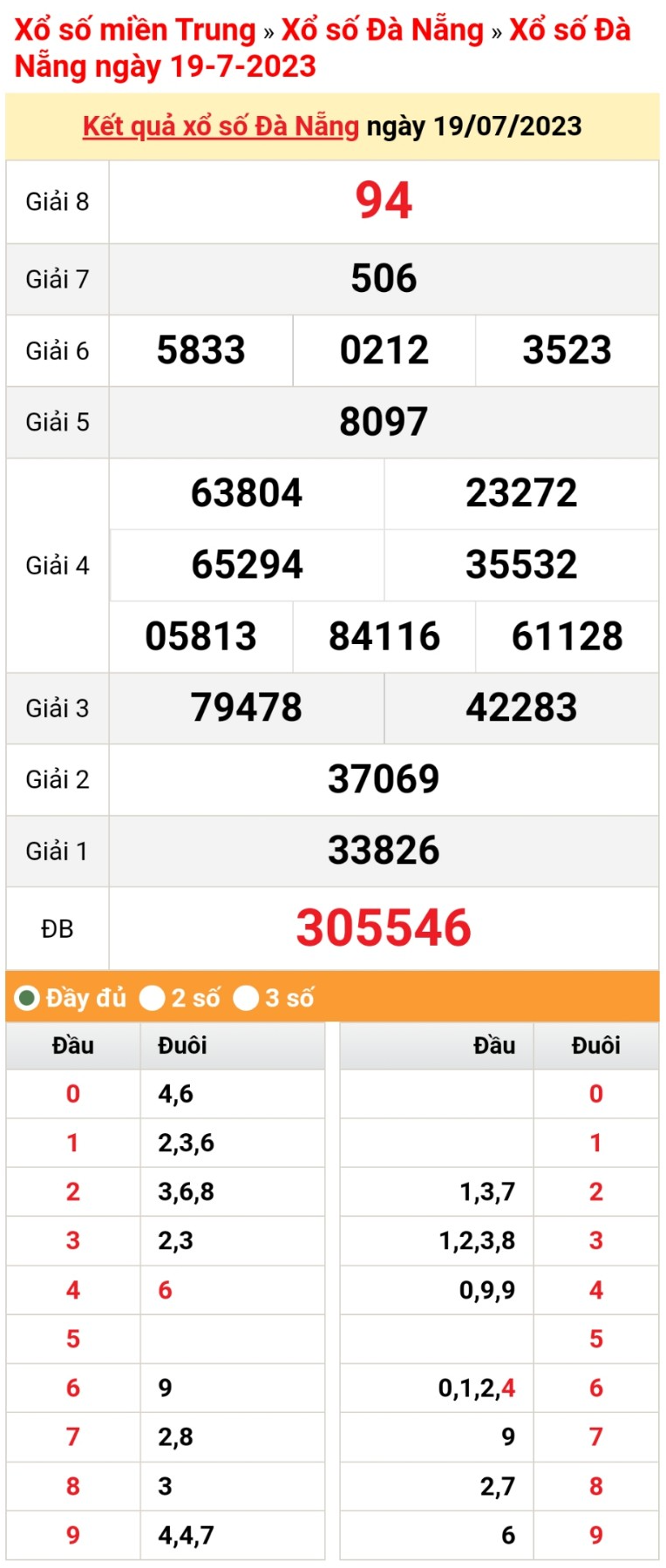Select the 2 số display option
This screenshot has height=1568, width=666.
[x=153, y=997]
